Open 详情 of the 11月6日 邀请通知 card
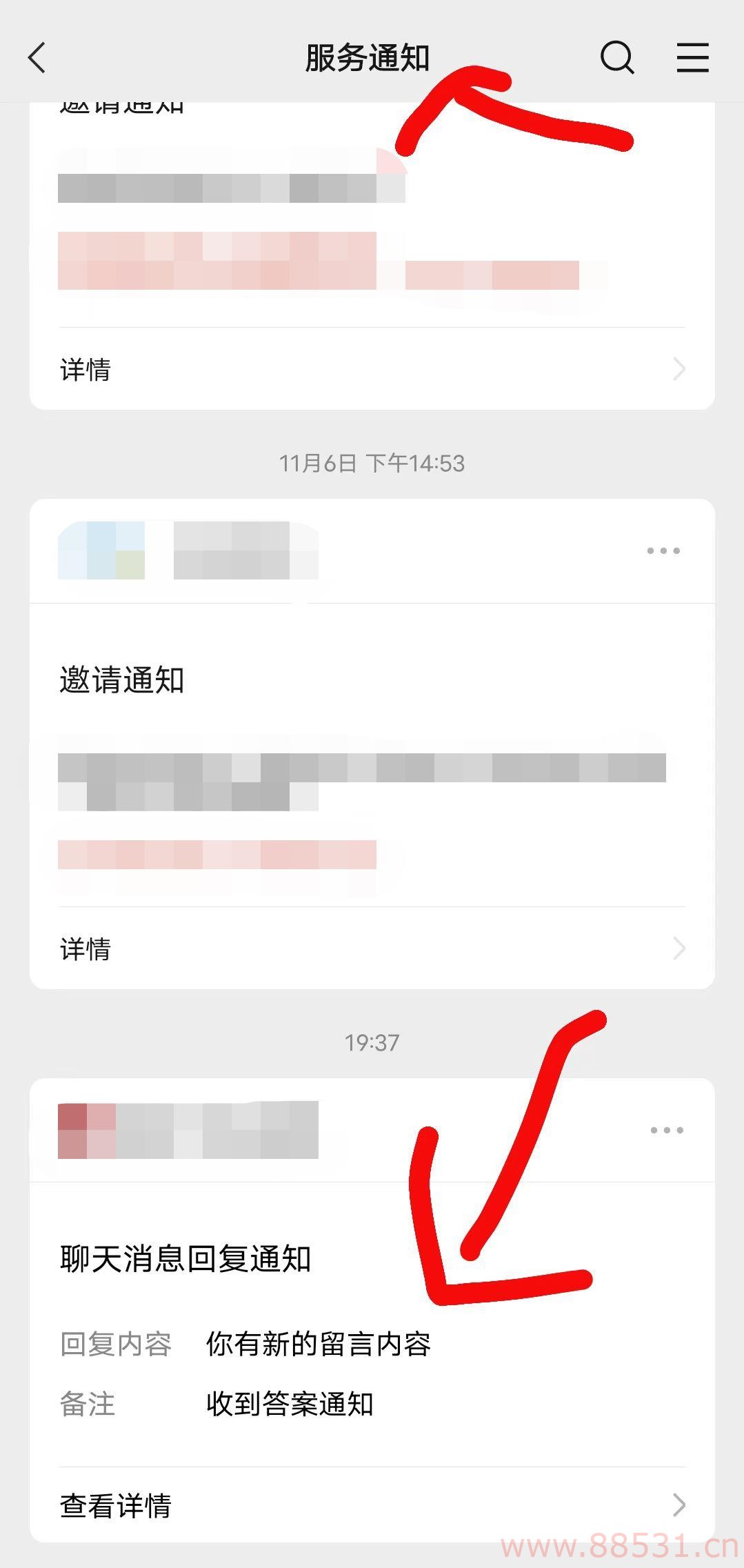The height and width of the screenshot is (1568, 744). point(372,949)
